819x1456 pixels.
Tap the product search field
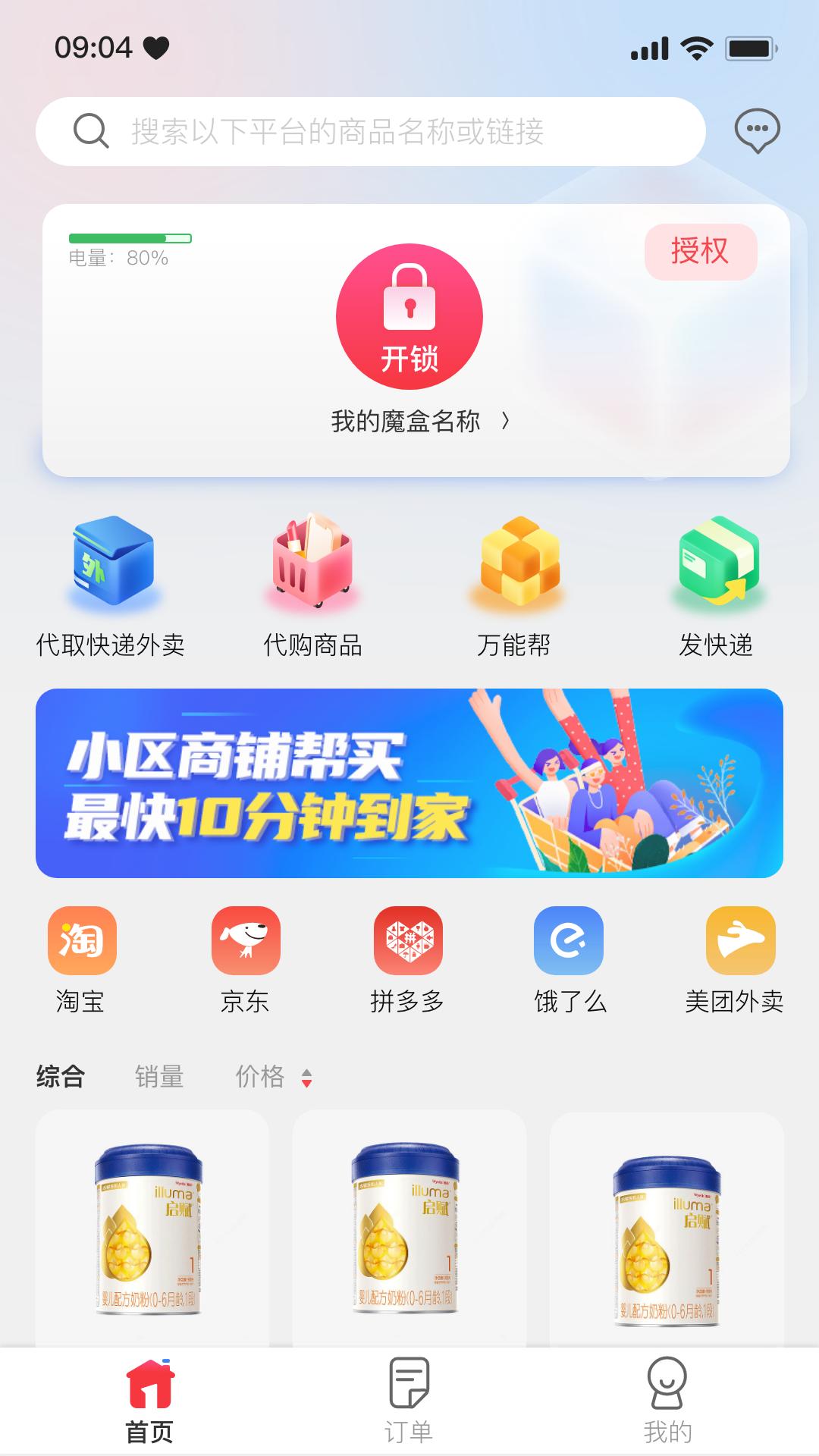pyautogui.click(x=370, y=131)
